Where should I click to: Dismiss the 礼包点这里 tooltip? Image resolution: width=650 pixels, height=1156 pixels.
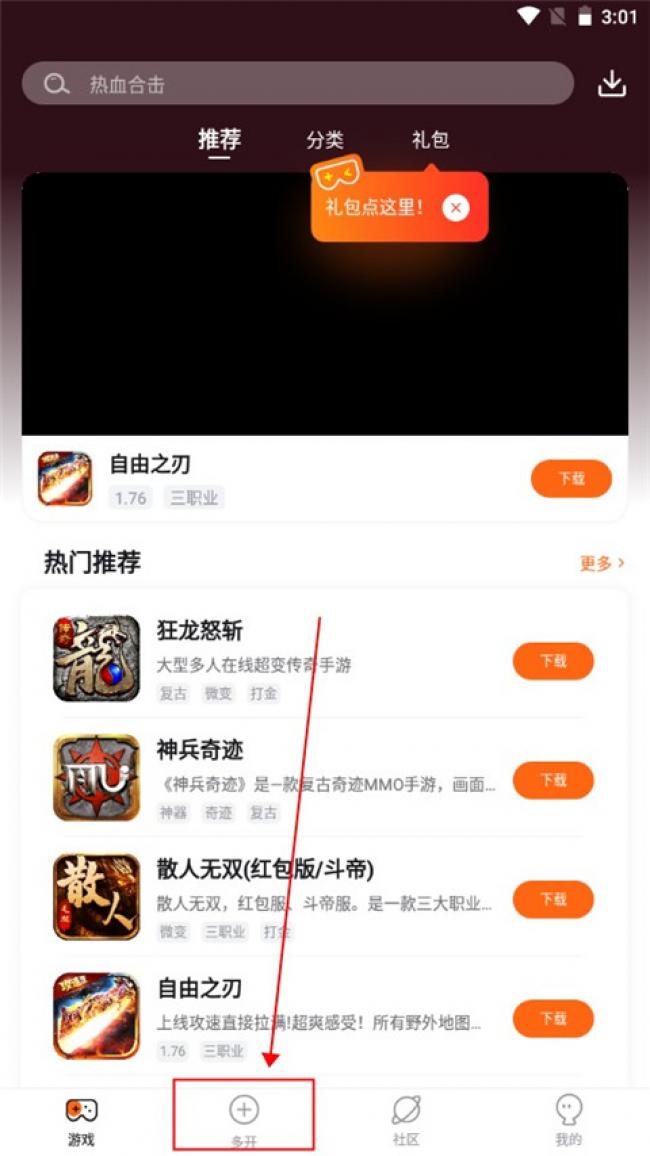tap(455, 208)
